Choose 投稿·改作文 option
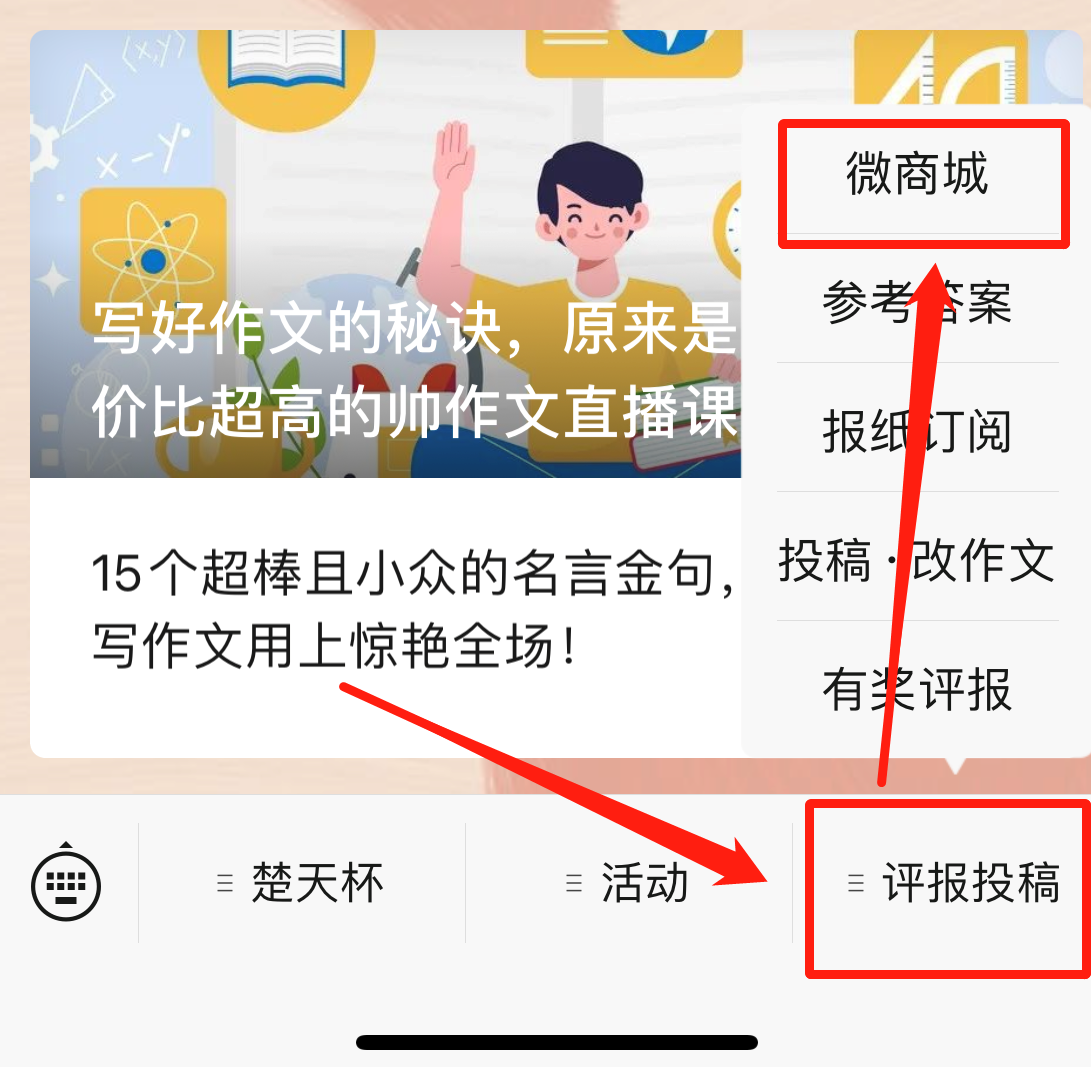The height and width of the screenshot is (1067, 1091). point(917,560)
